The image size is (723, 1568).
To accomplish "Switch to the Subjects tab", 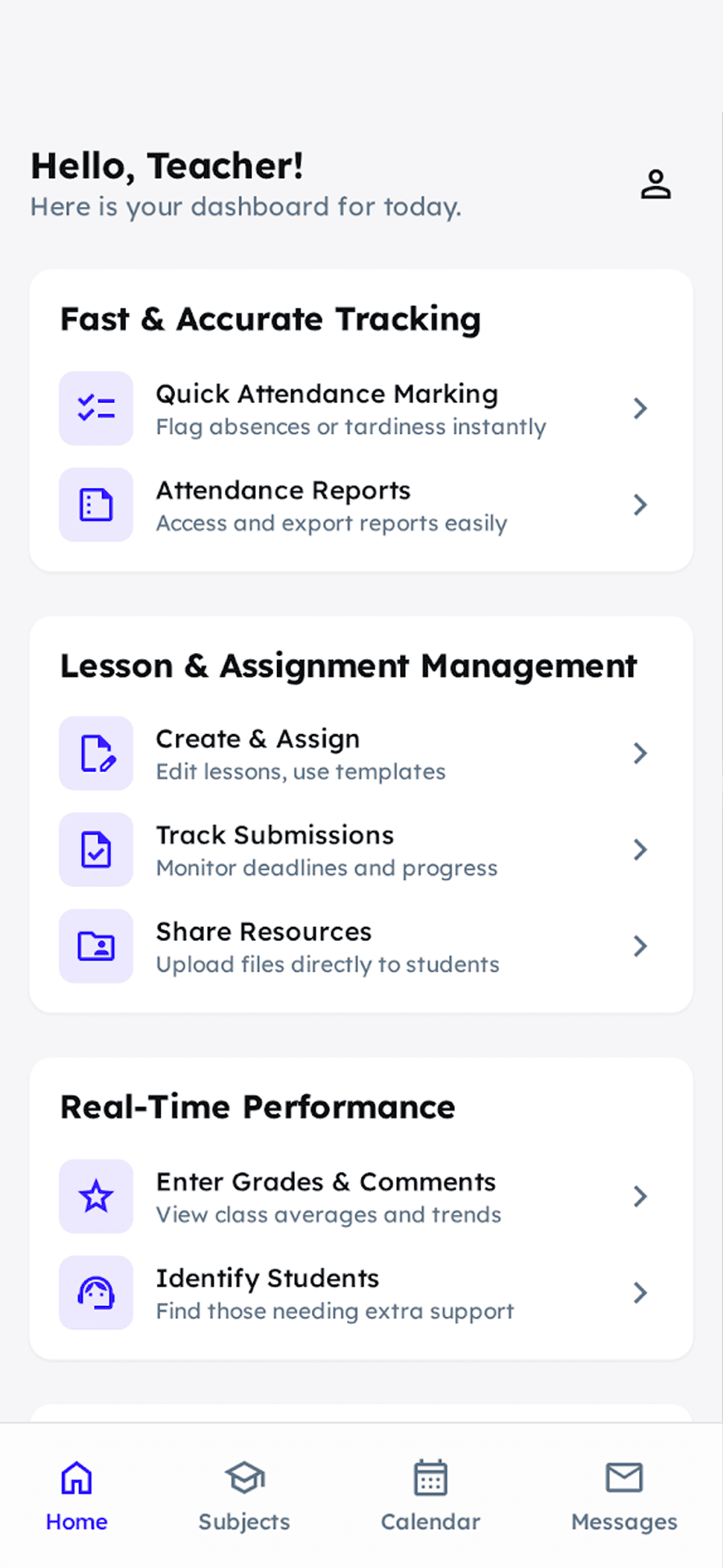I will coord(243,1497).
